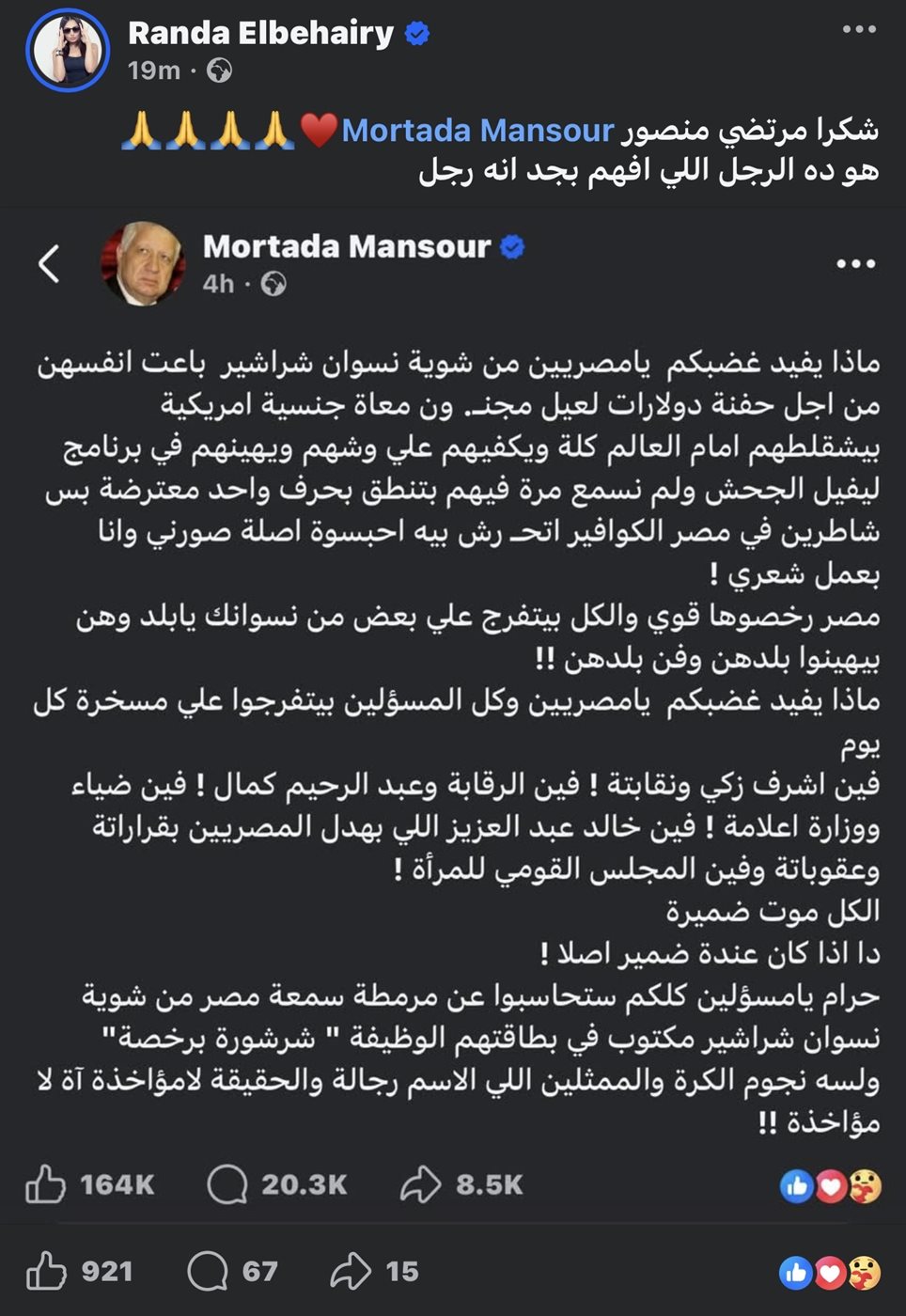Screen dimensions: 906x1316
Task: Open the Randa Elbehairy profile name
Action: pos(260,34)
